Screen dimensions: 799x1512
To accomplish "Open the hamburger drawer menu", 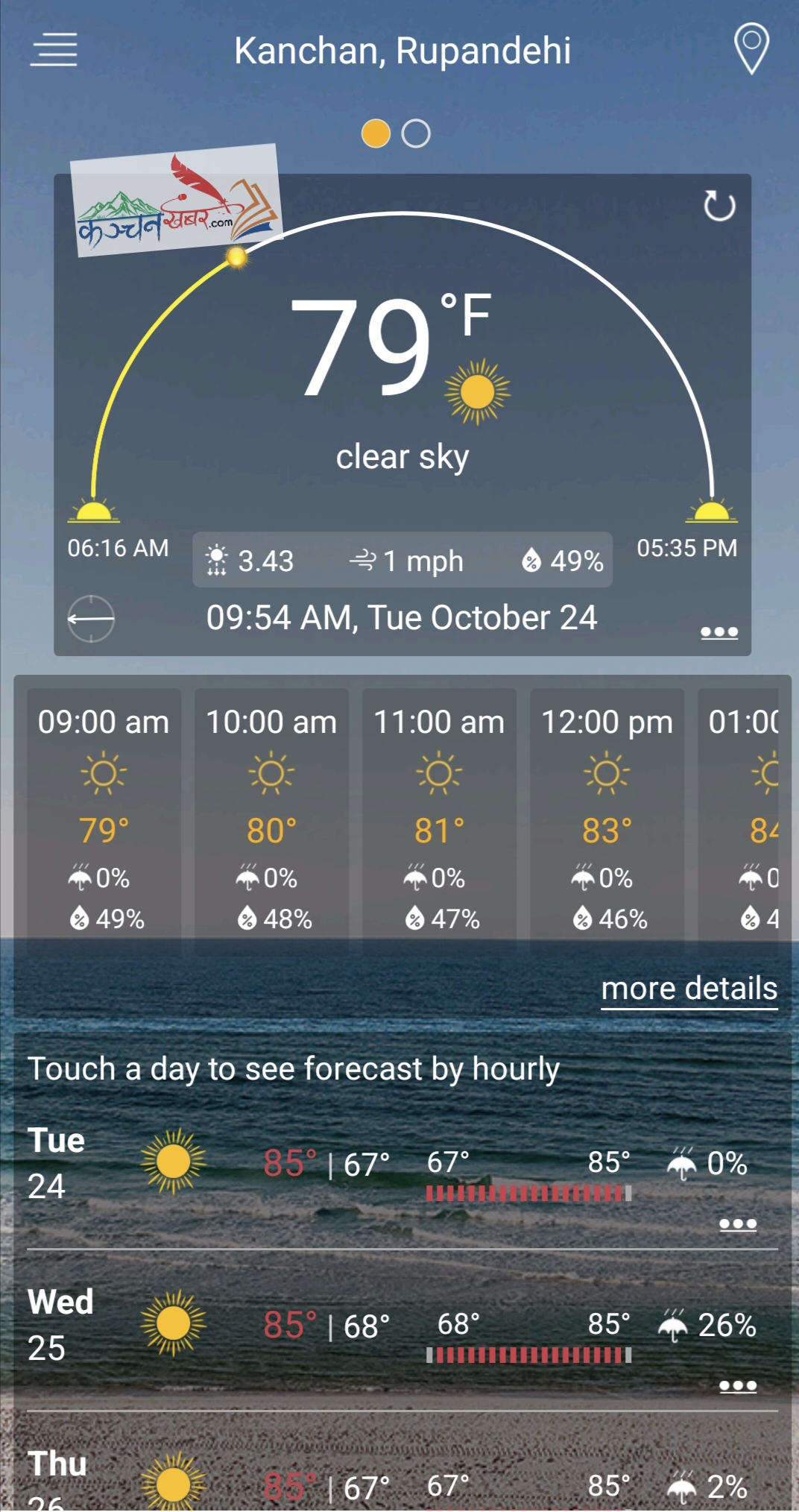I will tap(54, 50).
